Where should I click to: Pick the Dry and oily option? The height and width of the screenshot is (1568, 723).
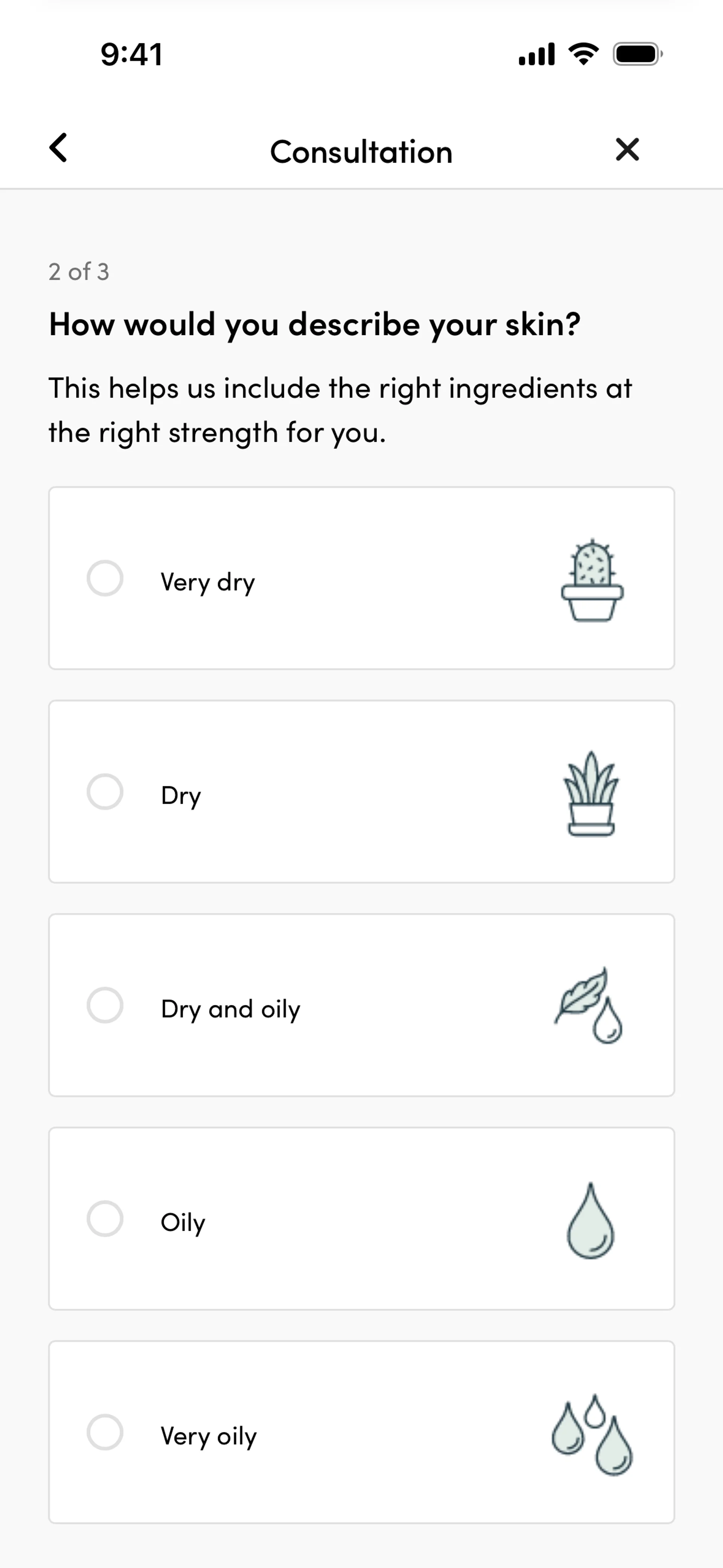pyautogui.click(x=105, y=1005)
